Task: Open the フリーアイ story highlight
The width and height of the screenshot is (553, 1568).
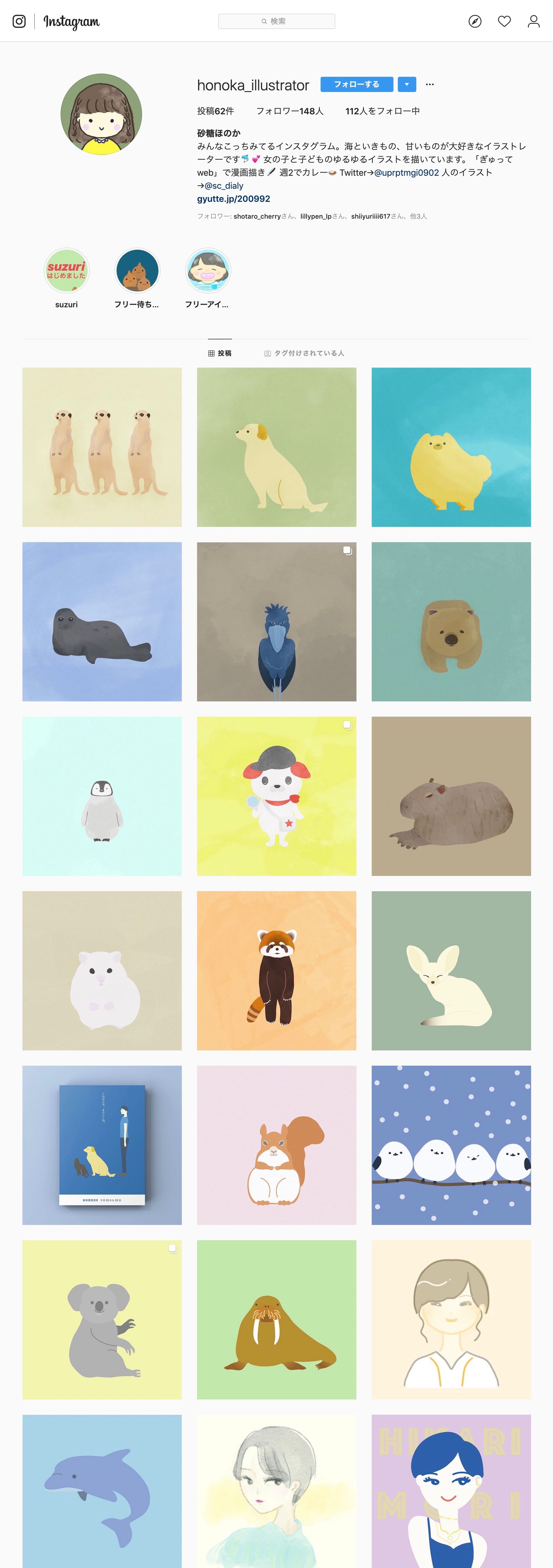Action: [208, 271]
